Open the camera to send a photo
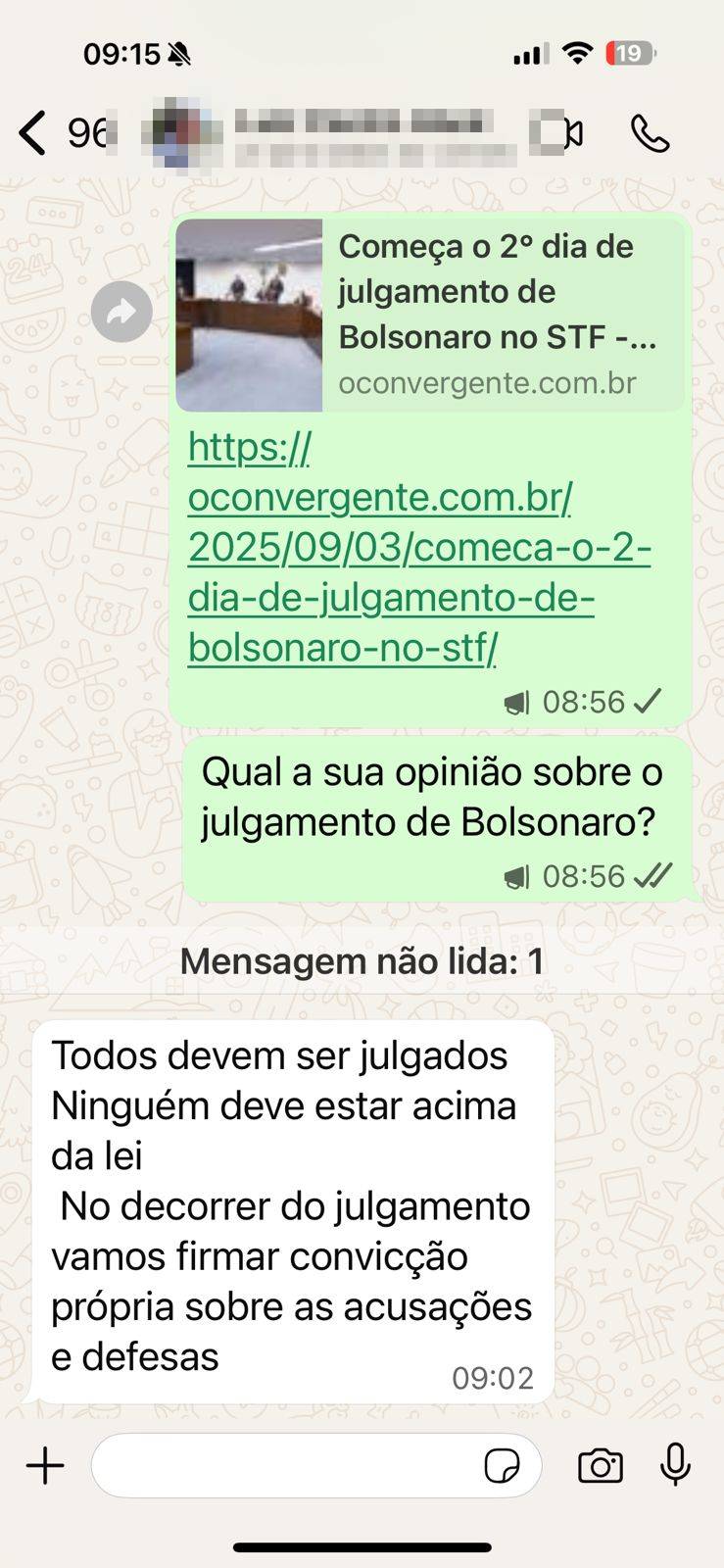The height and width of the screenshot is (1568, 724). (x=601, y=1466)
